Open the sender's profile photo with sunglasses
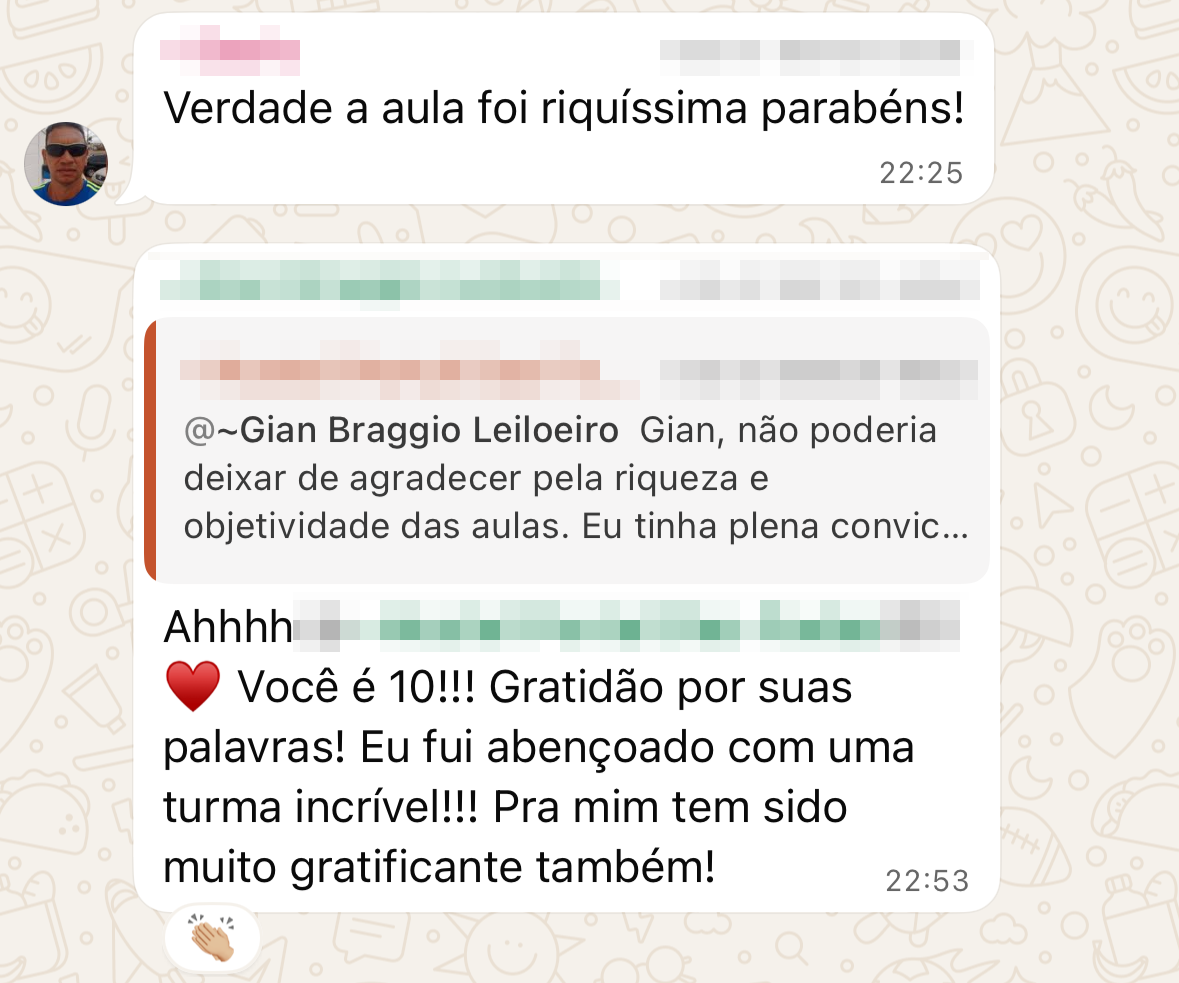This screenshot has width=1179, height=983. 66,164
